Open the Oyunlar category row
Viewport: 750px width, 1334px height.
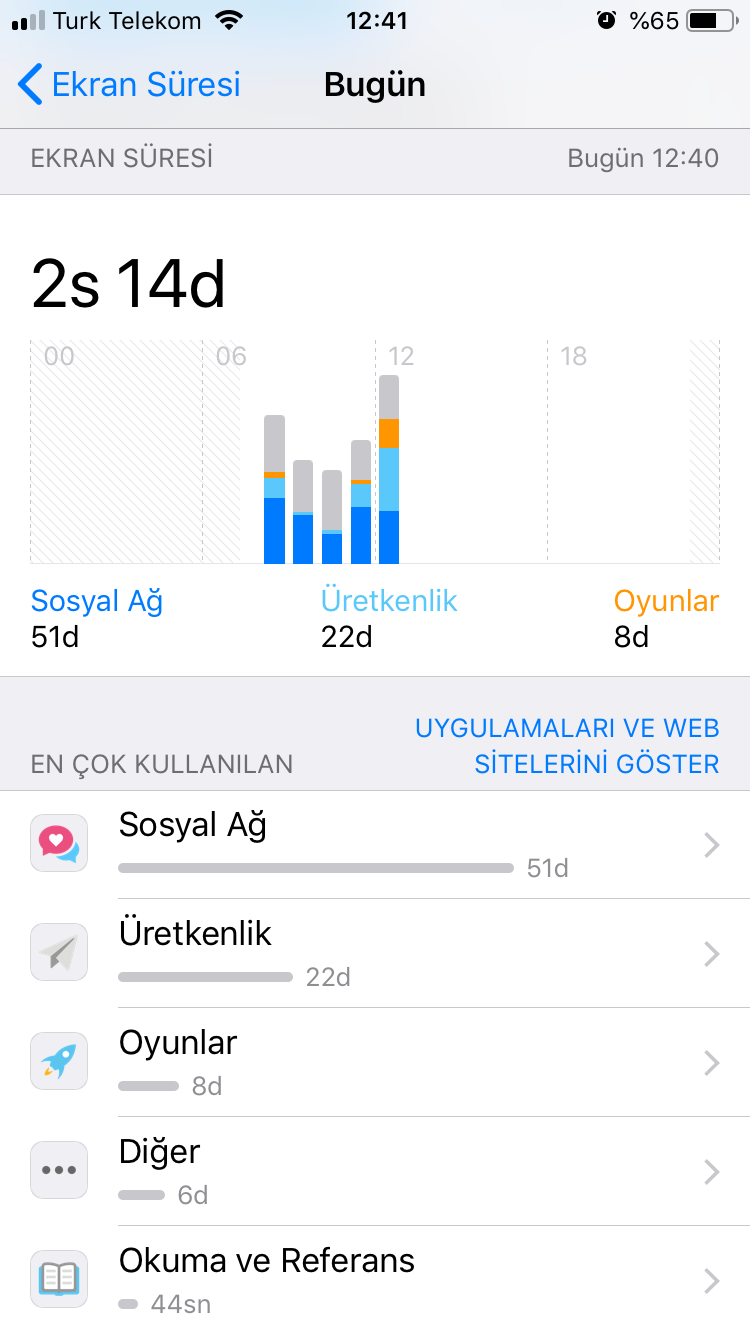(375, 1063)
